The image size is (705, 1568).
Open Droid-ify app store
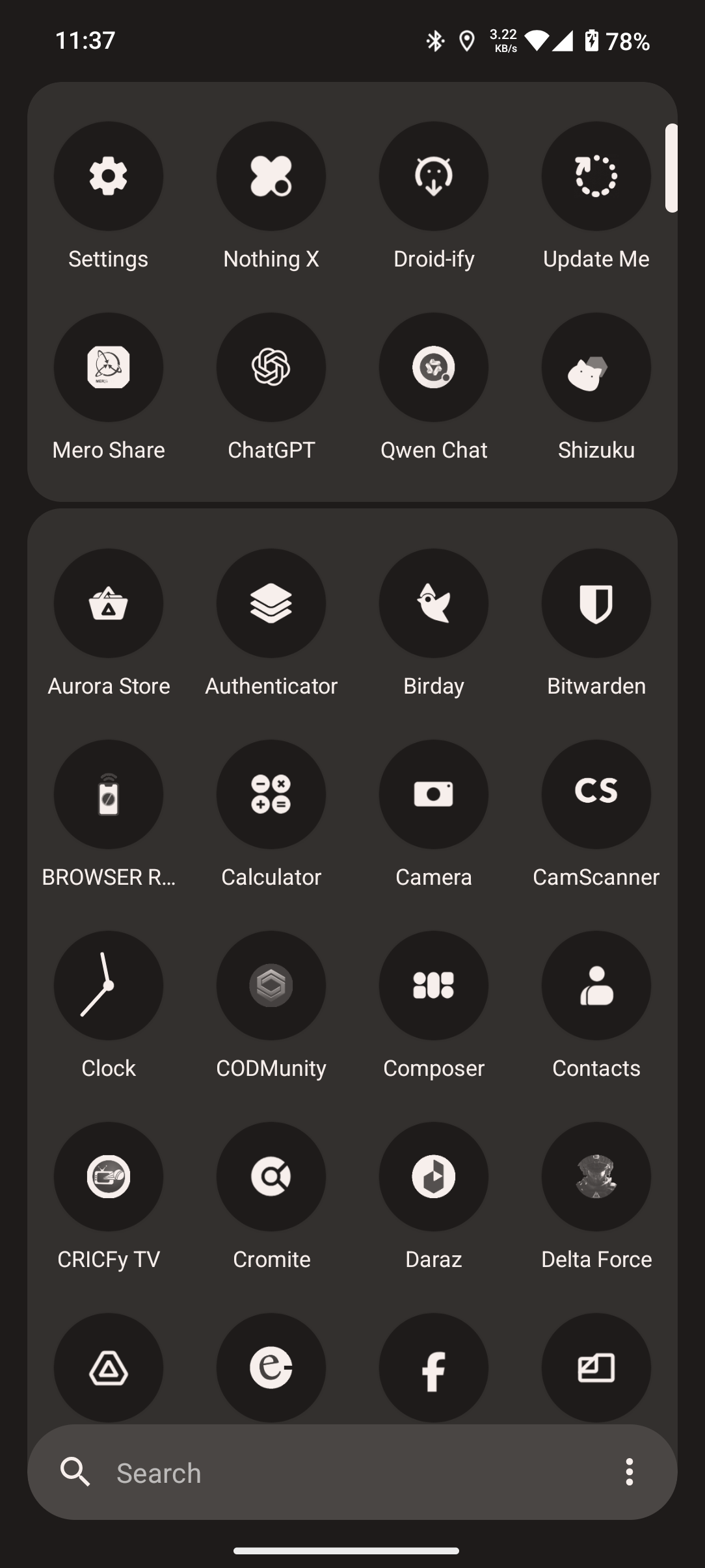click(433, 176)
